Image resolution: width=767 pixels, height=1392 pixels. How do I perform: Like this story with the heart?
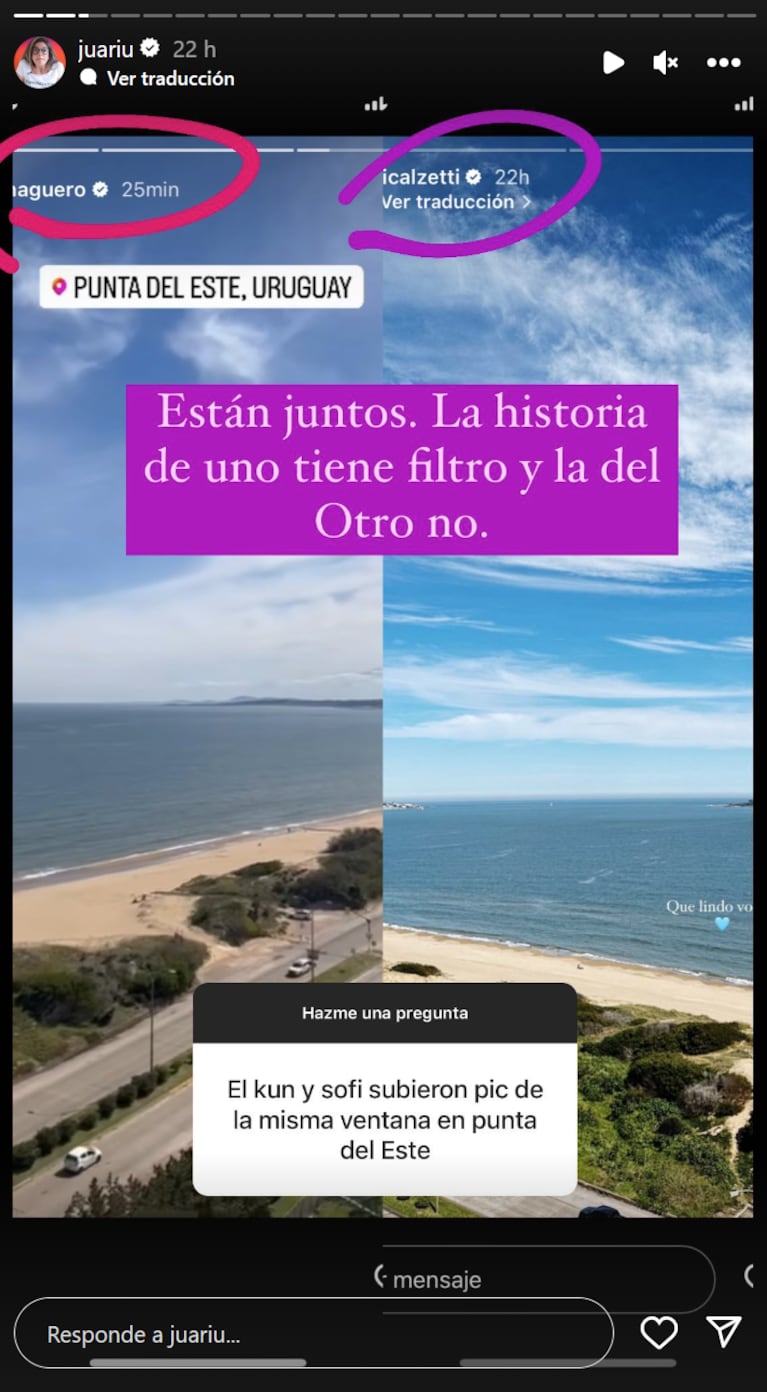click(659, 1332)
